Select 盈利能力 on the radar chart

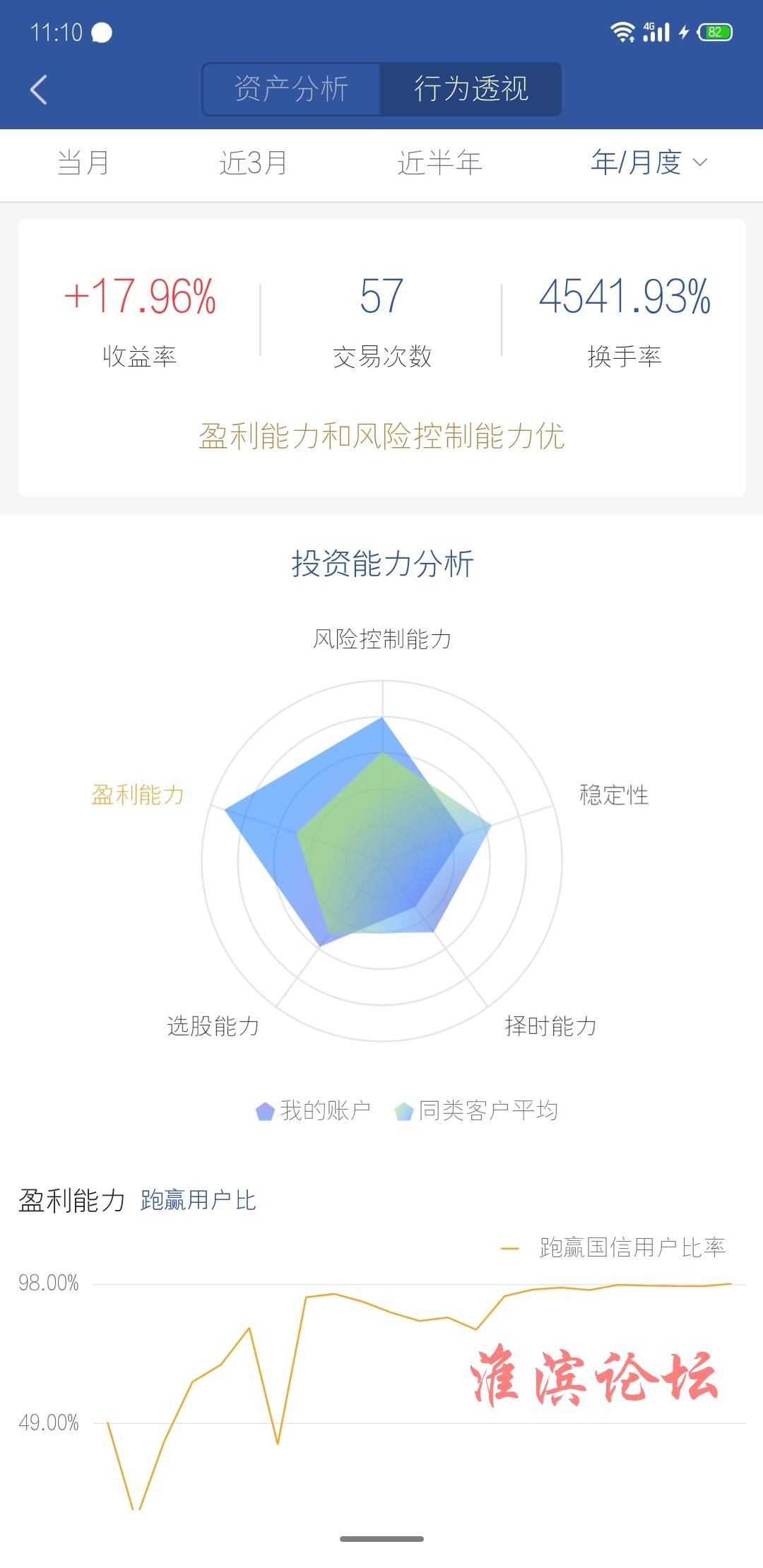pyautogui.click(x=138, y=795)
